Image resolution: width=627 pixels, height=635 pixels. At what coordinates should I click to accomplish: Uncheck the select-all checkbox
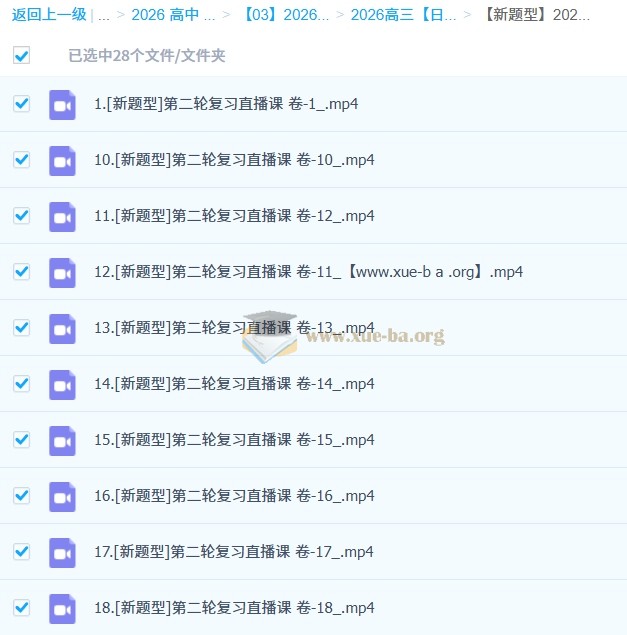22,55
